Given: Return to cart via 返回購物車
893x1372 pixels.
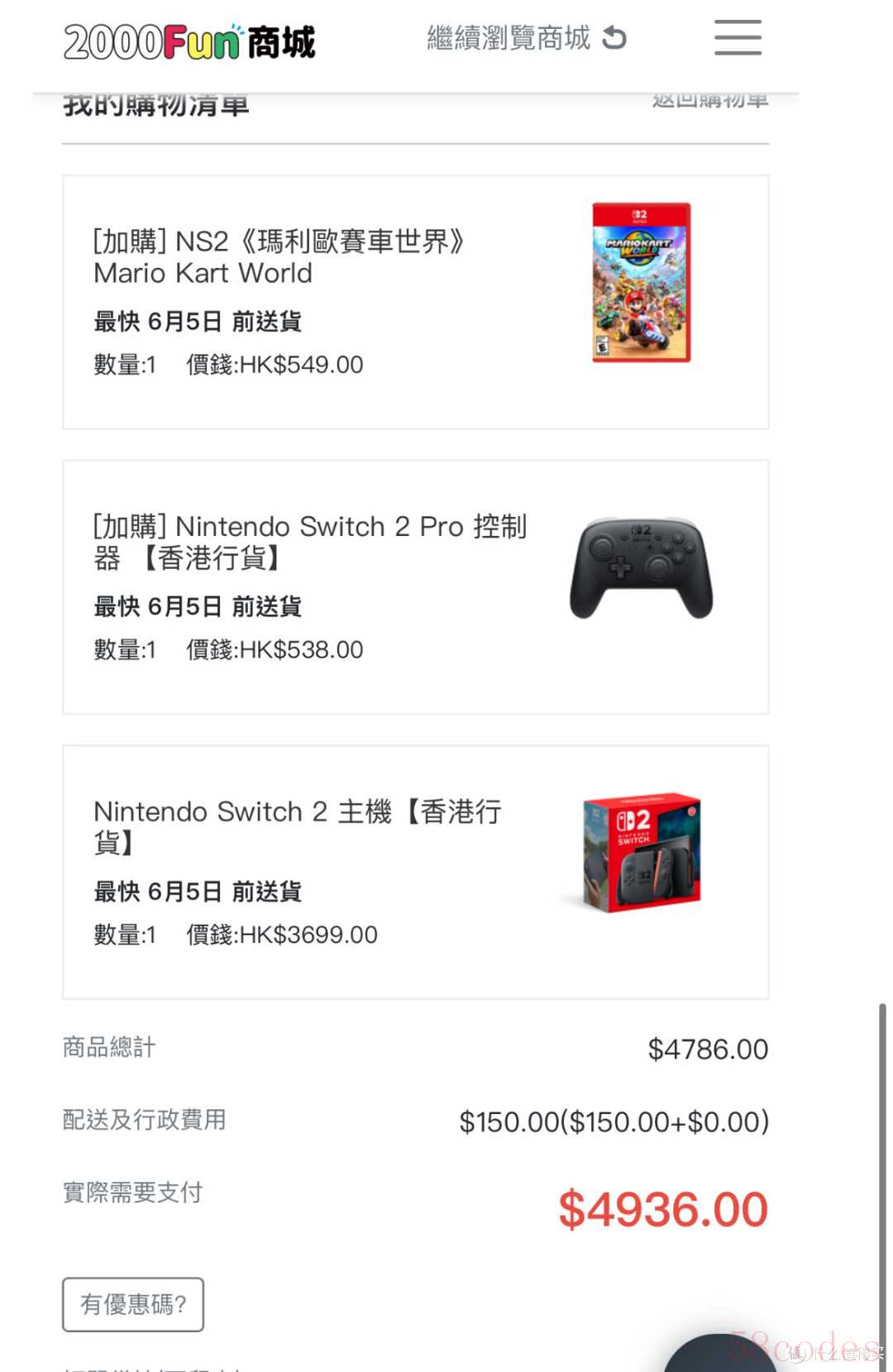Looking at the screenshot, I should pyautogui.click(x=709, y=101).
